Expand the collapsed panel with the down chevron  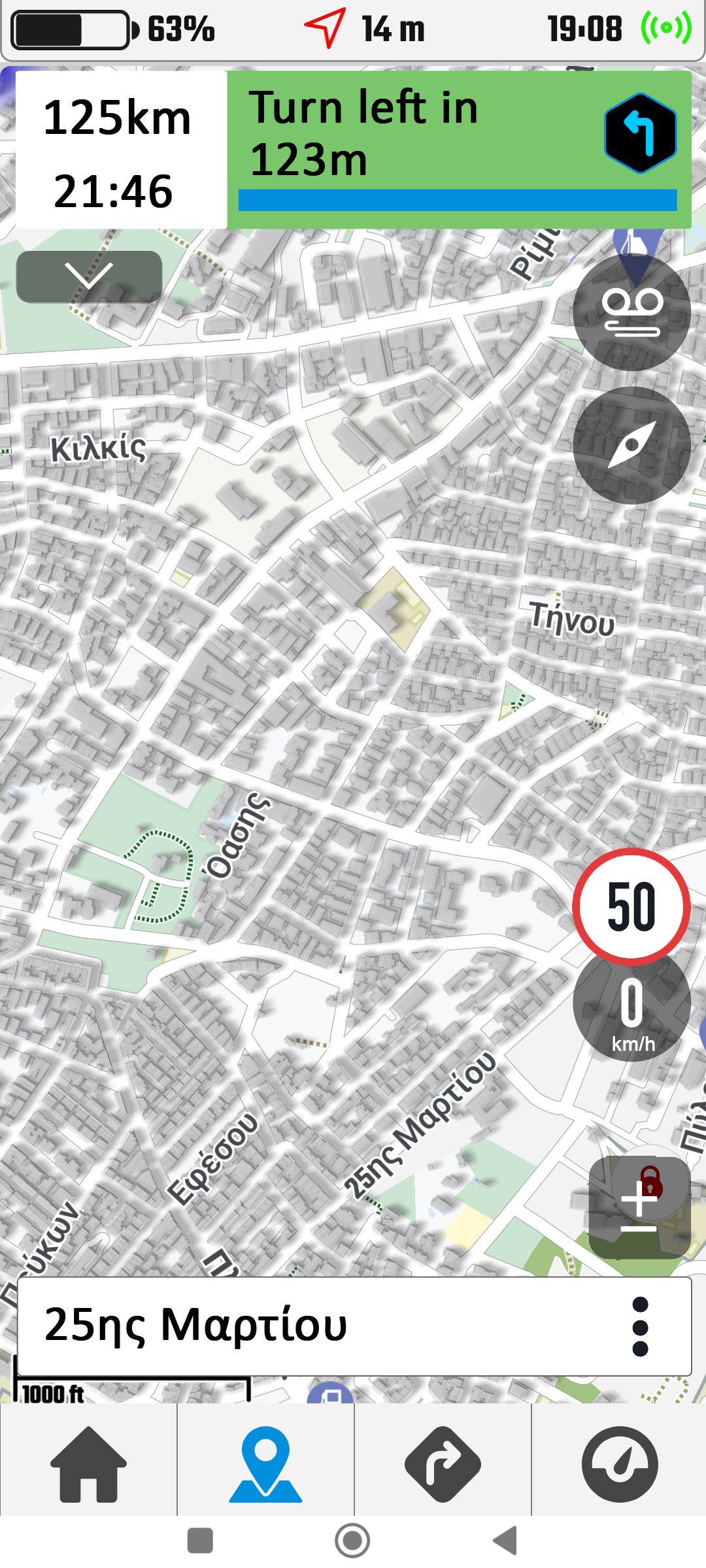(x=89, y=276)
